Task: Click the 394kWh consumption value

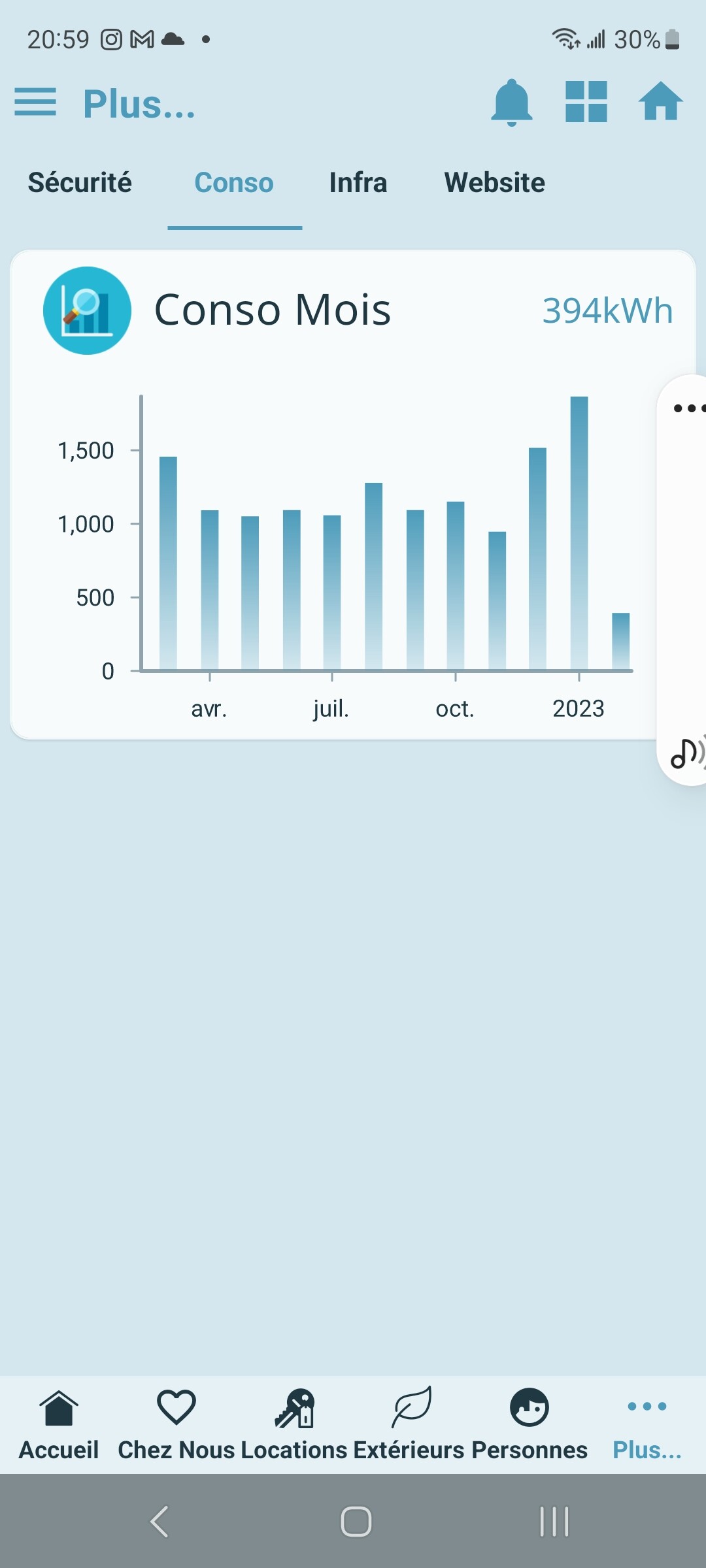Action: point(607,310)
